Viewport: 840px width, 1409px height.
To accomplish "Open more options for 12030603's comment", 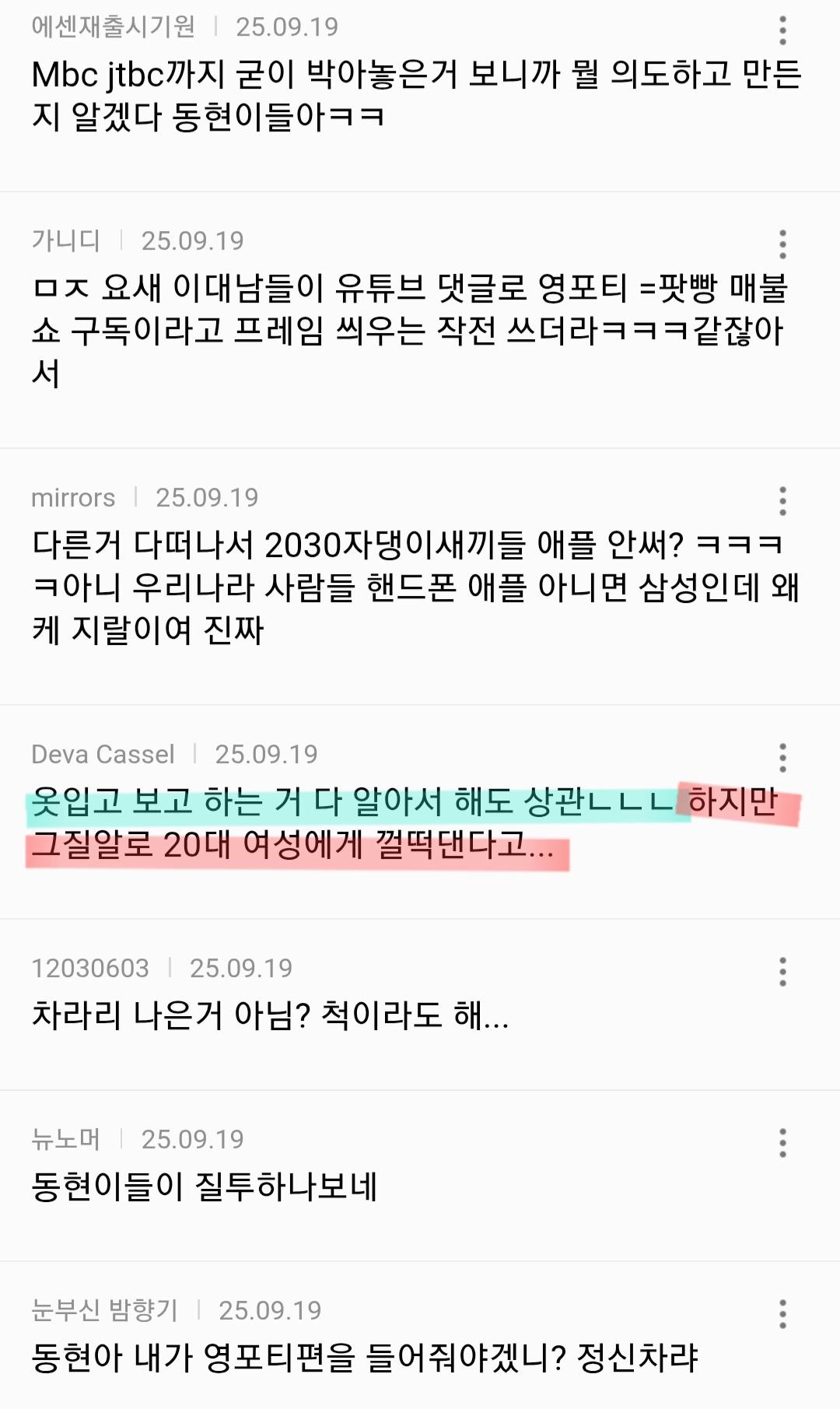I will coord(782,971).
